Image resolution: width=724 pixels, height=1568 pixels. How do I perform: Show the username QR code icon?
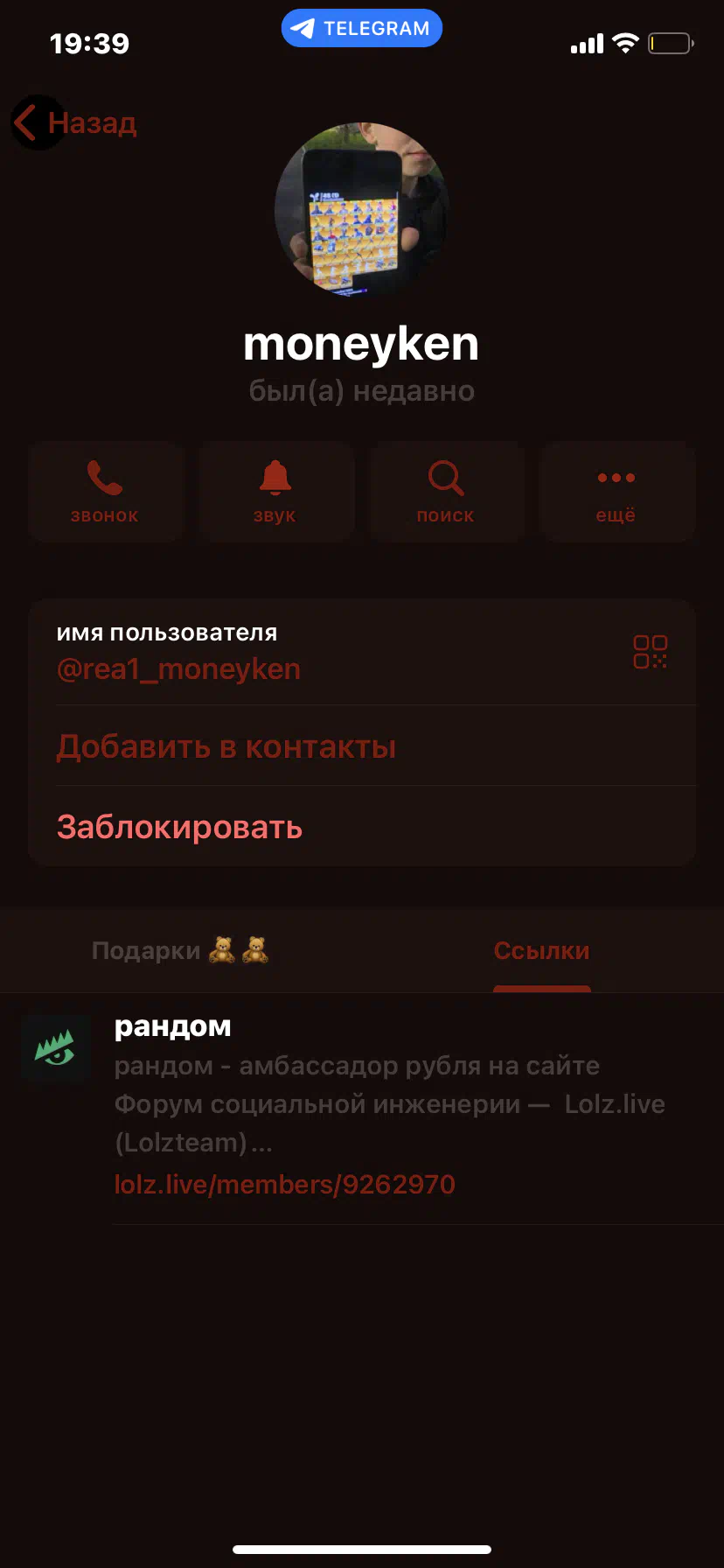(x=650, y=652)
